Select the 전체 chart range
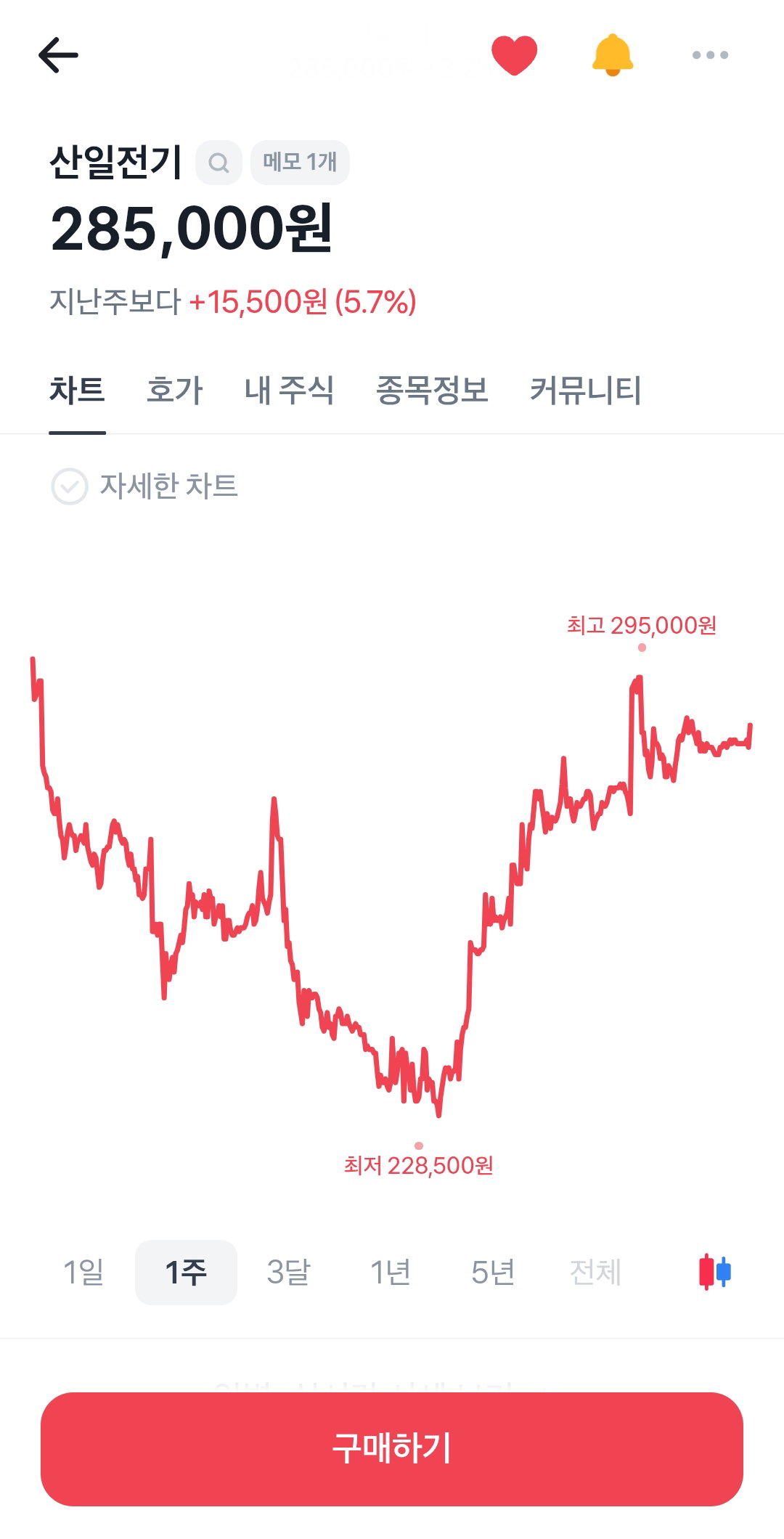The height and width of the screenshot is (1539, 784). pyautogui.click(x=595, y=1273)
